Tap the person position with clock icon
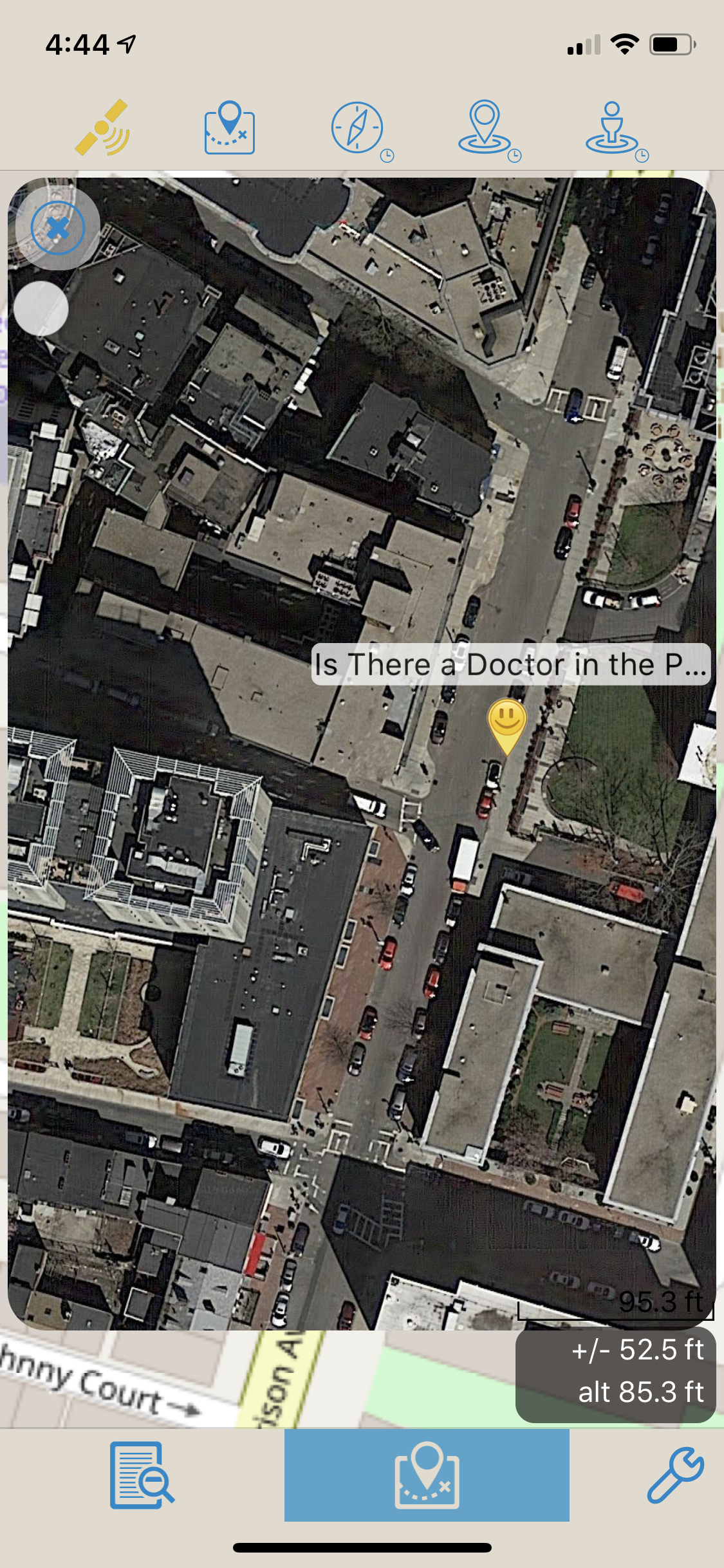Image resolution: width=724 pixels, height=1568 pixels. pos(617,129)
